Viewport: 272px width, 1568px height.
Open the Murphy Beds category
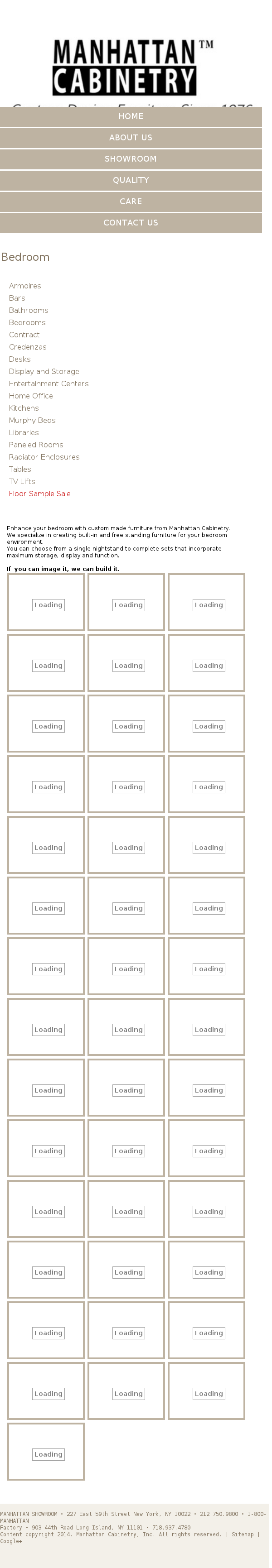(32, 420)
